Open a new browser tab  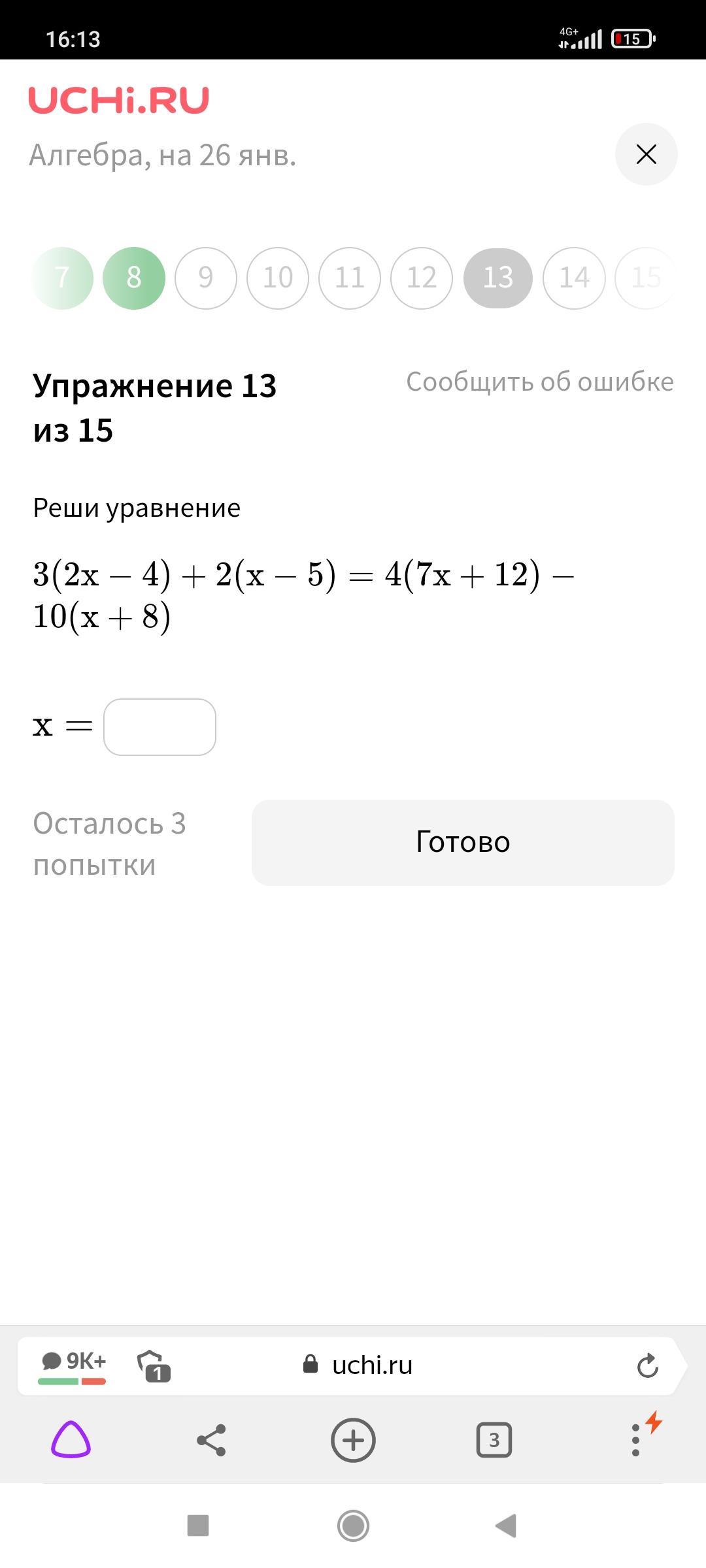tap(353, 1440)
